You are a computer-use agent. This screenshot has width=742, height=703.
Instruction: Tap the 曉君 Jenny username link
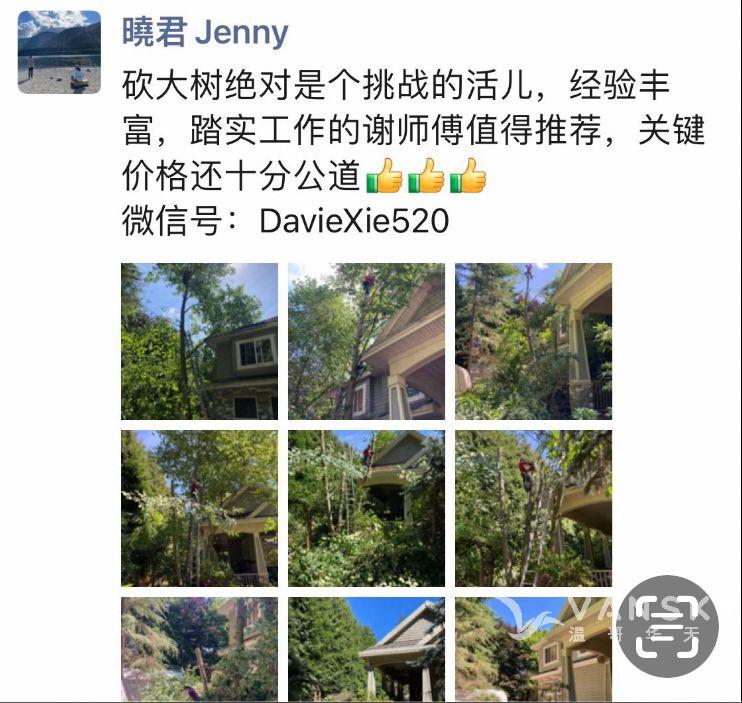pos(205,32)
